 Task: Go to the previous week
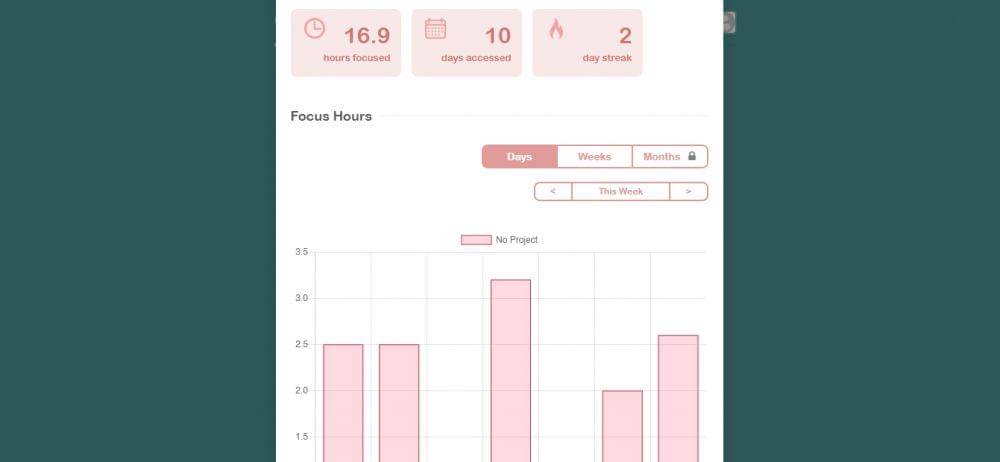pyautogui.click(x=553, y=191)
